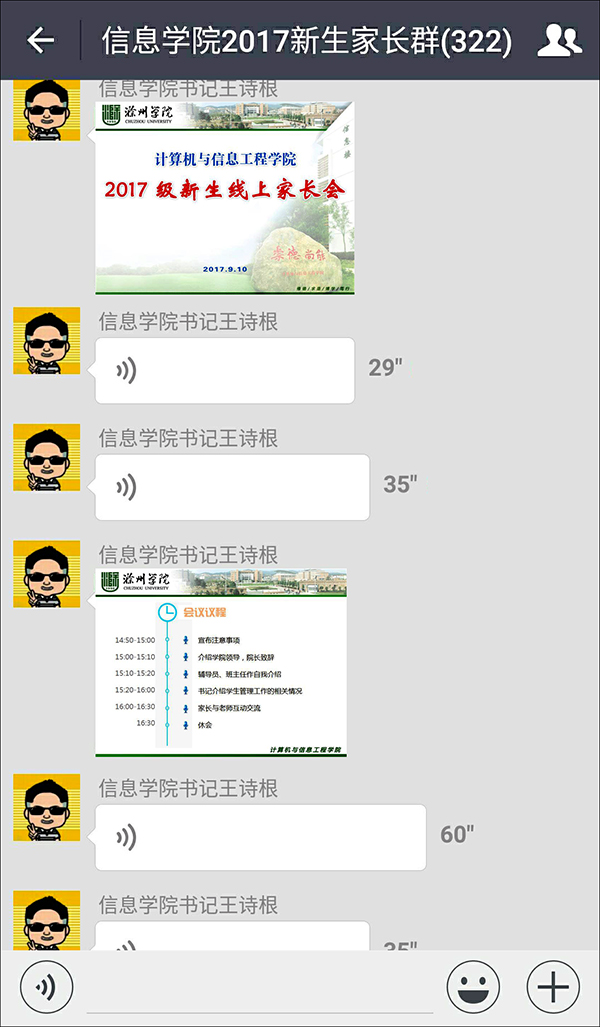Play the 60-second voice message
The width and height of the screenshot is (600, 1027).
(x=260, y=837)
